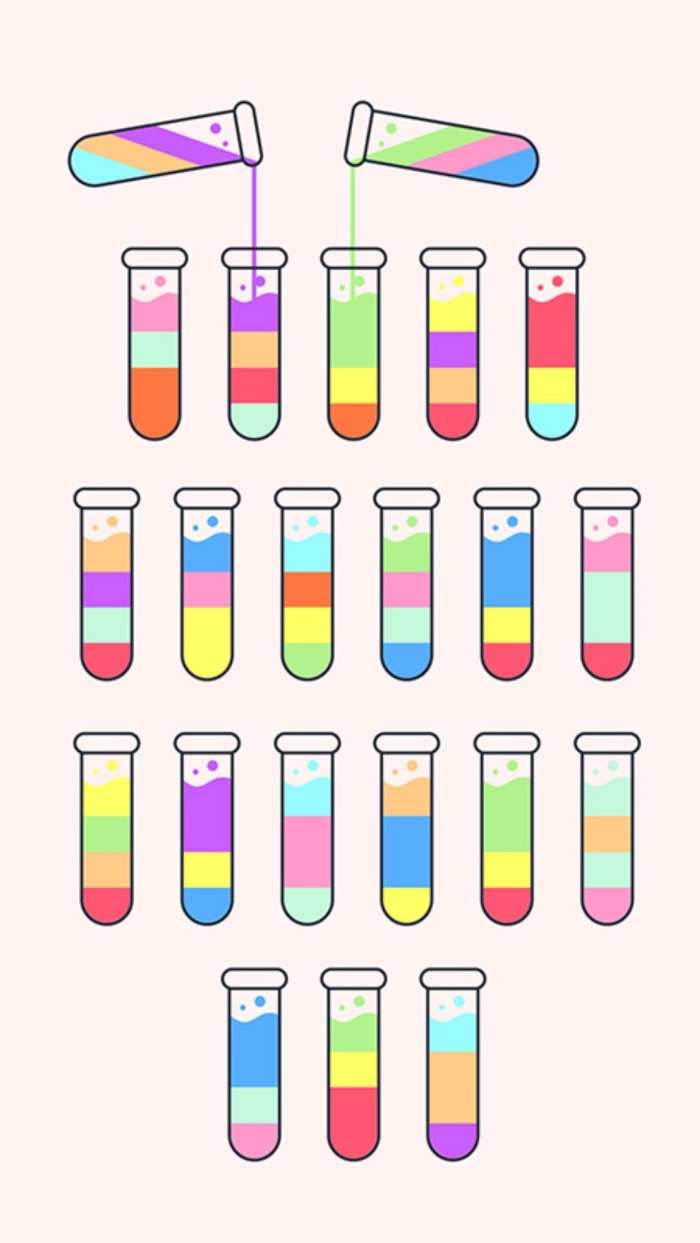
Task: Select the tube with pink, mint and red layers
Action: click(x=607, y=590)
